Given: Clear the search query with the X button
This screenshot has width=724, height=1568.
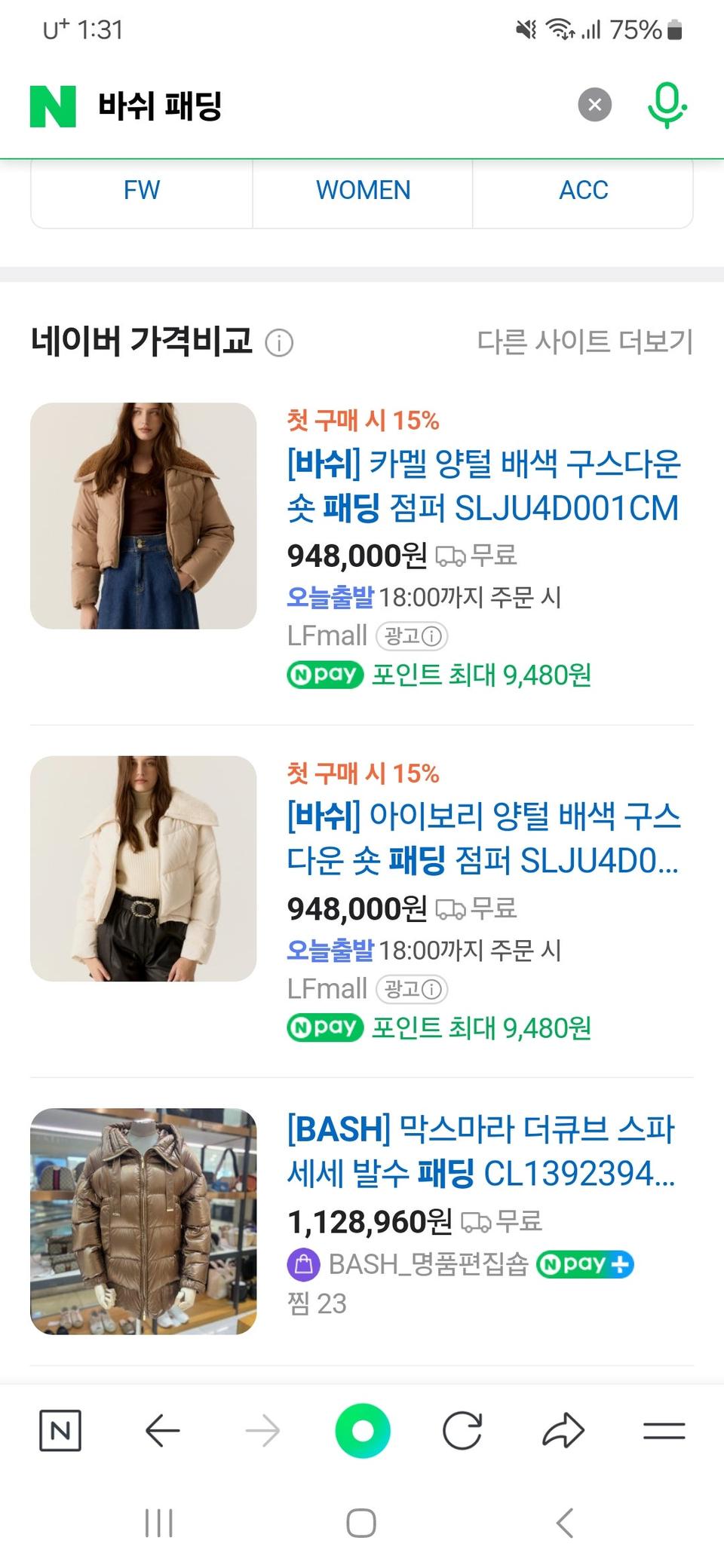Looking at the screenshot, I should [594, 105].
